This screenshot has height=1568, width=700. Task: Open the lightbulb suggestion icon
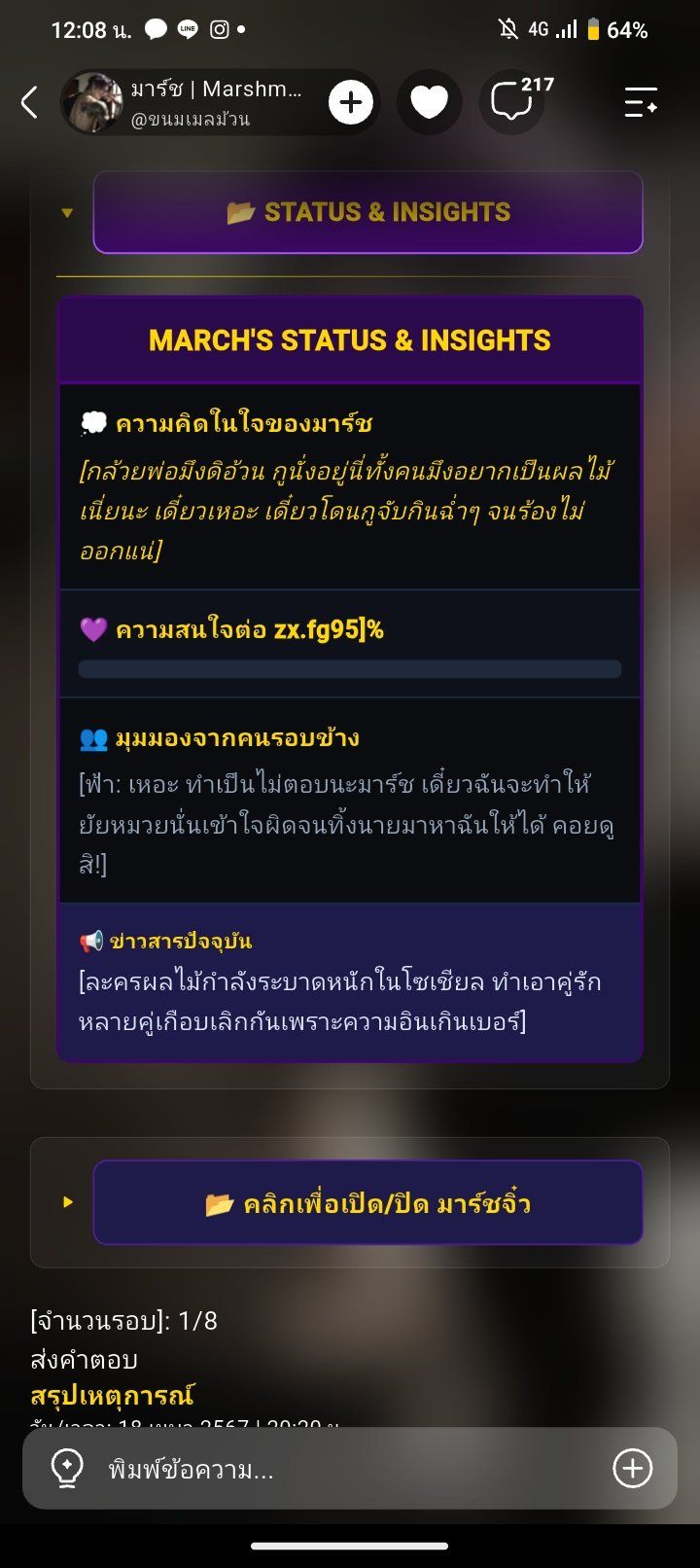coord(67,1468)
